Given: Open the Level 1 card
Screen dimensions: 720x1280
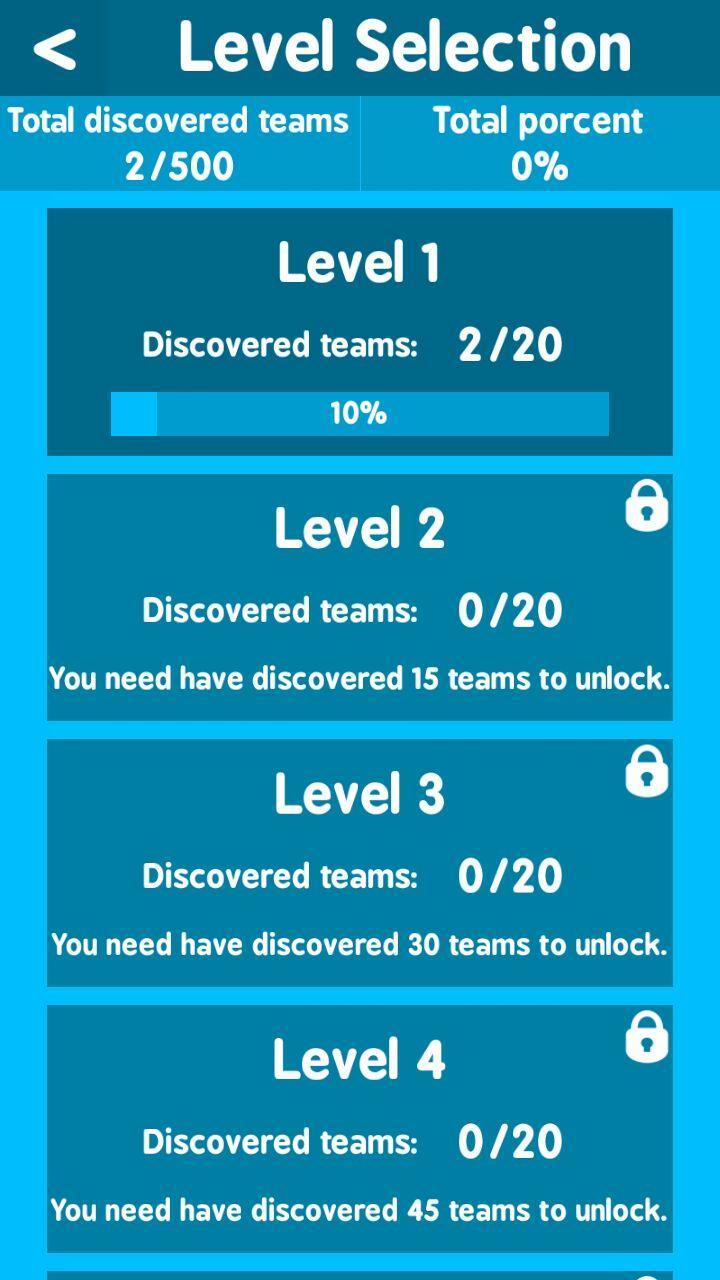Looking at the screenshot, I should (x=360, y=332).
